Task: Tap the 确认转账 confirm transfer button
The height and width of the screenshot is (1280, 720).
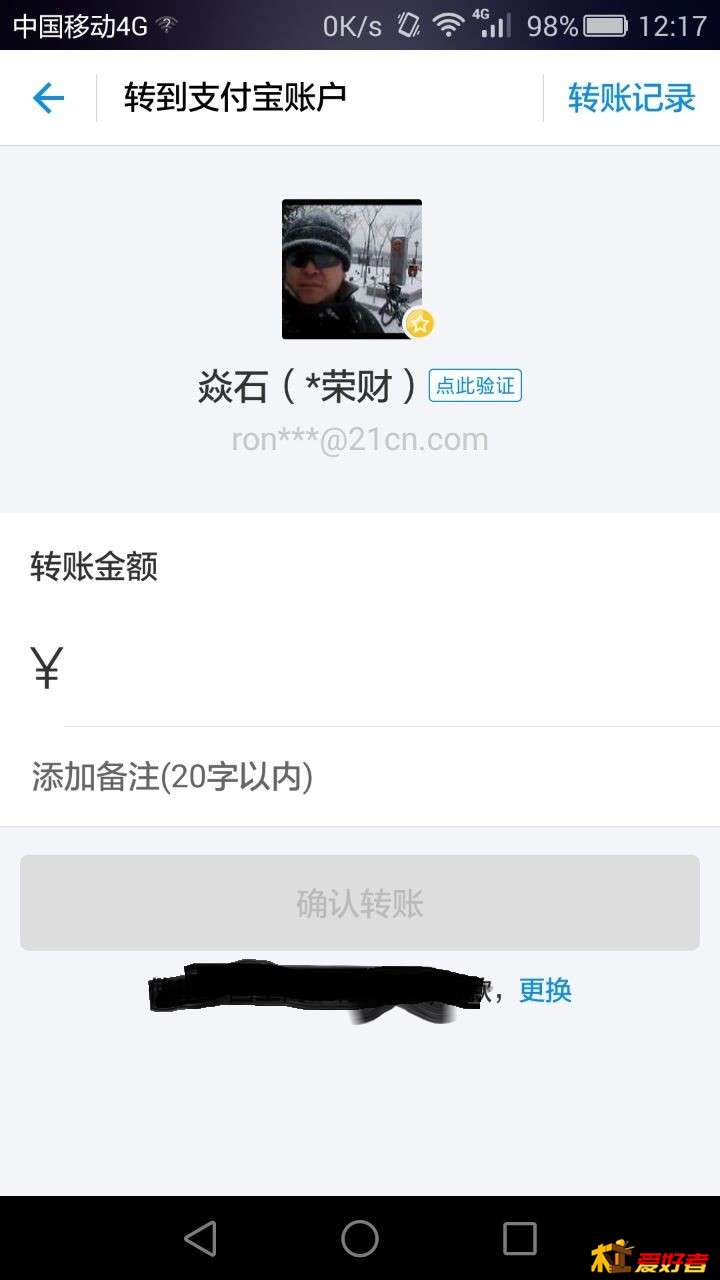Action: coord(360,903)
